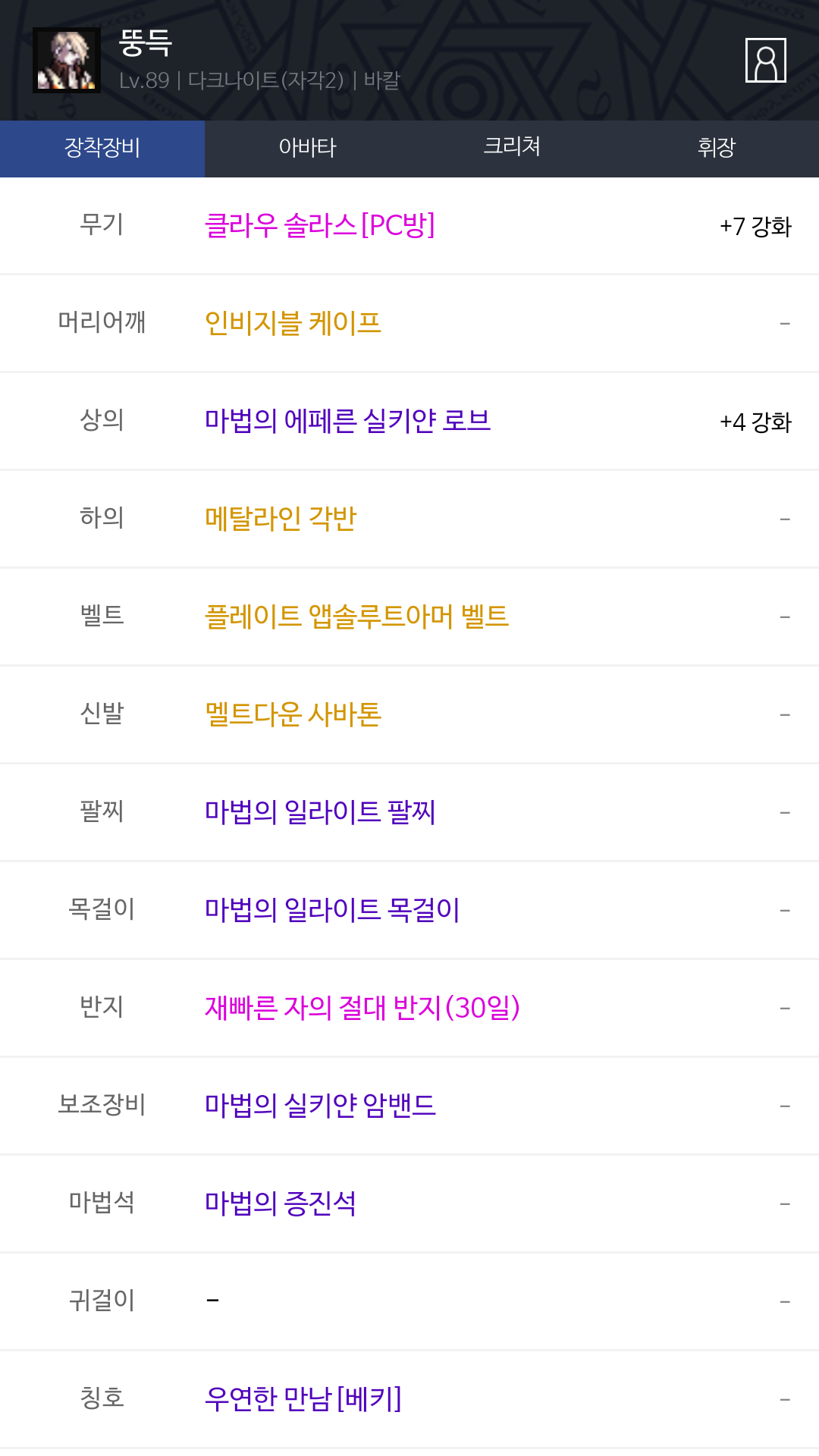View the title 우연한 만남[베키]

coord(303,1399)
